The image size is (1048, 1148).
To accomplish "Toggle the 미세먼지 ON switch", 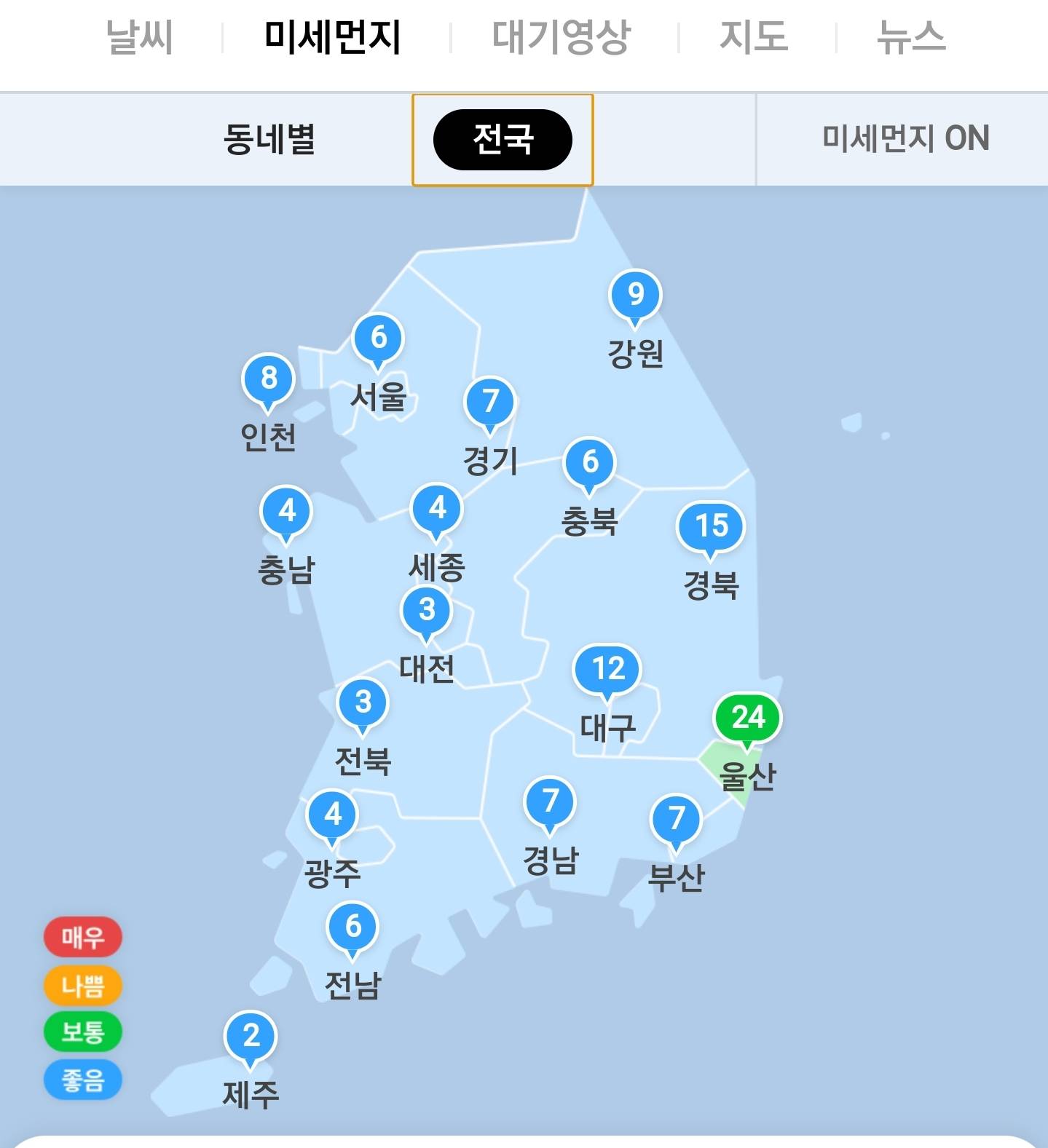I will pyautogui.click(x=905, y=138).
